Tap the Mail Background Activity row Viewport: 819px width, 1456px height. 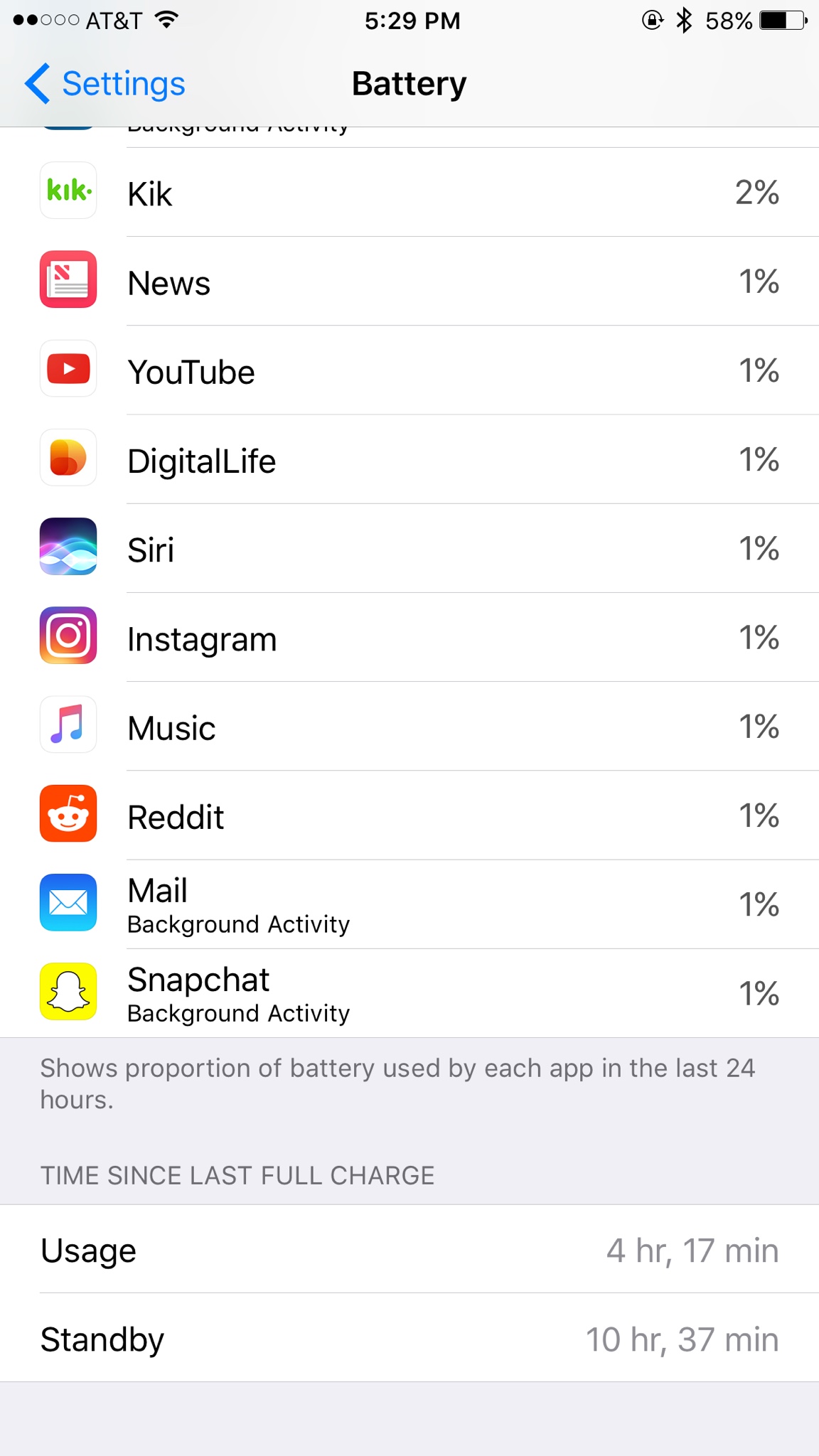[x=409, y=904]
